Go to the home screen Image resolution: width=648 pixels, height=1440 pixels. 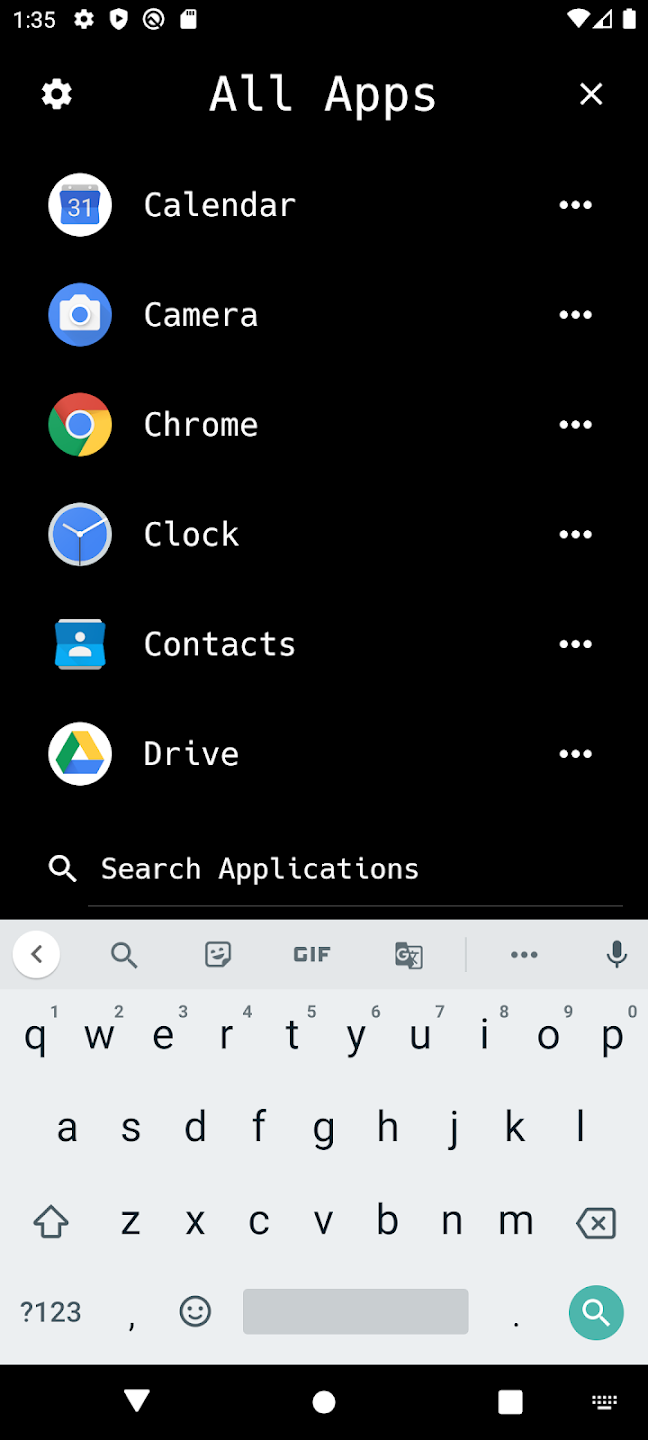tap(324, 1402)
